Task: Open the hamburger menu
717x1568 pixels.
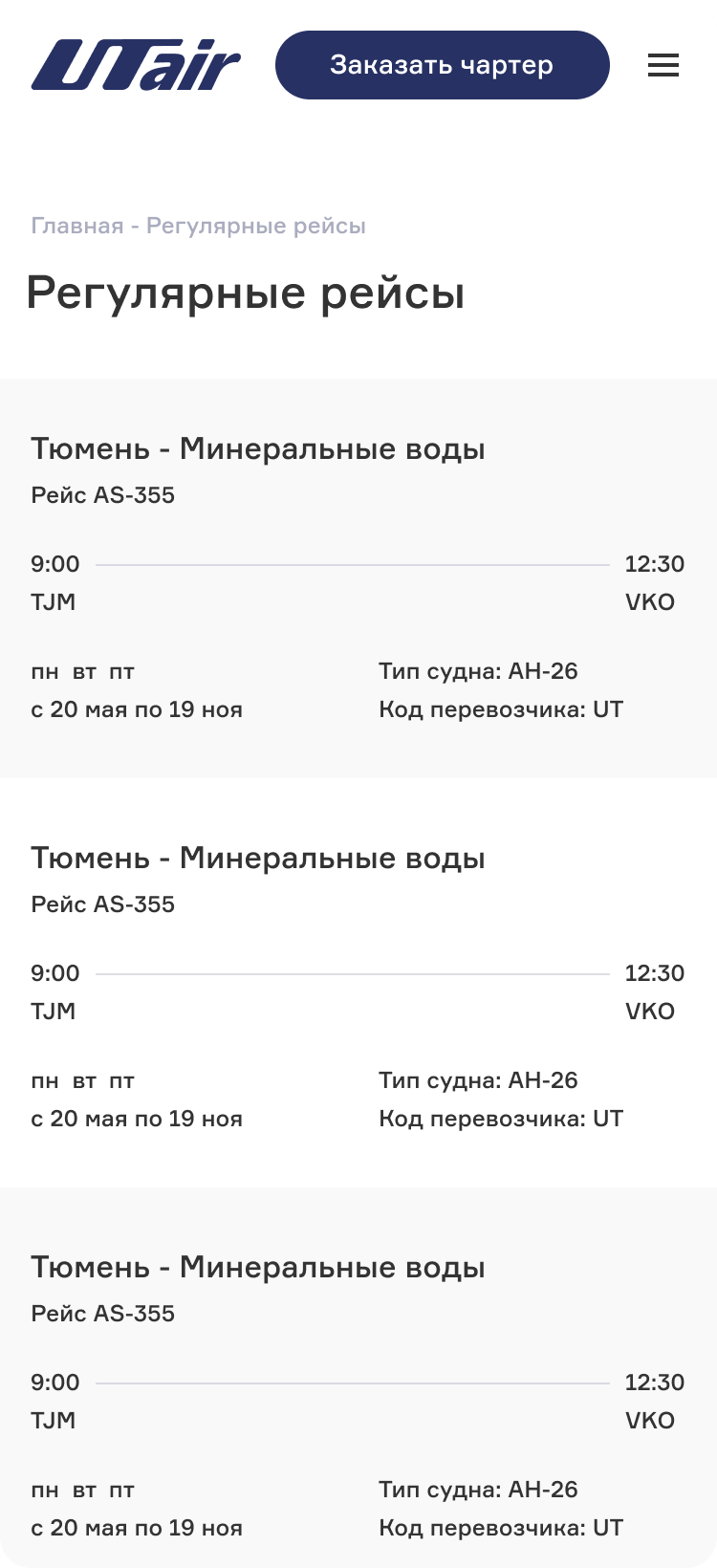Action: click(663, 65)
